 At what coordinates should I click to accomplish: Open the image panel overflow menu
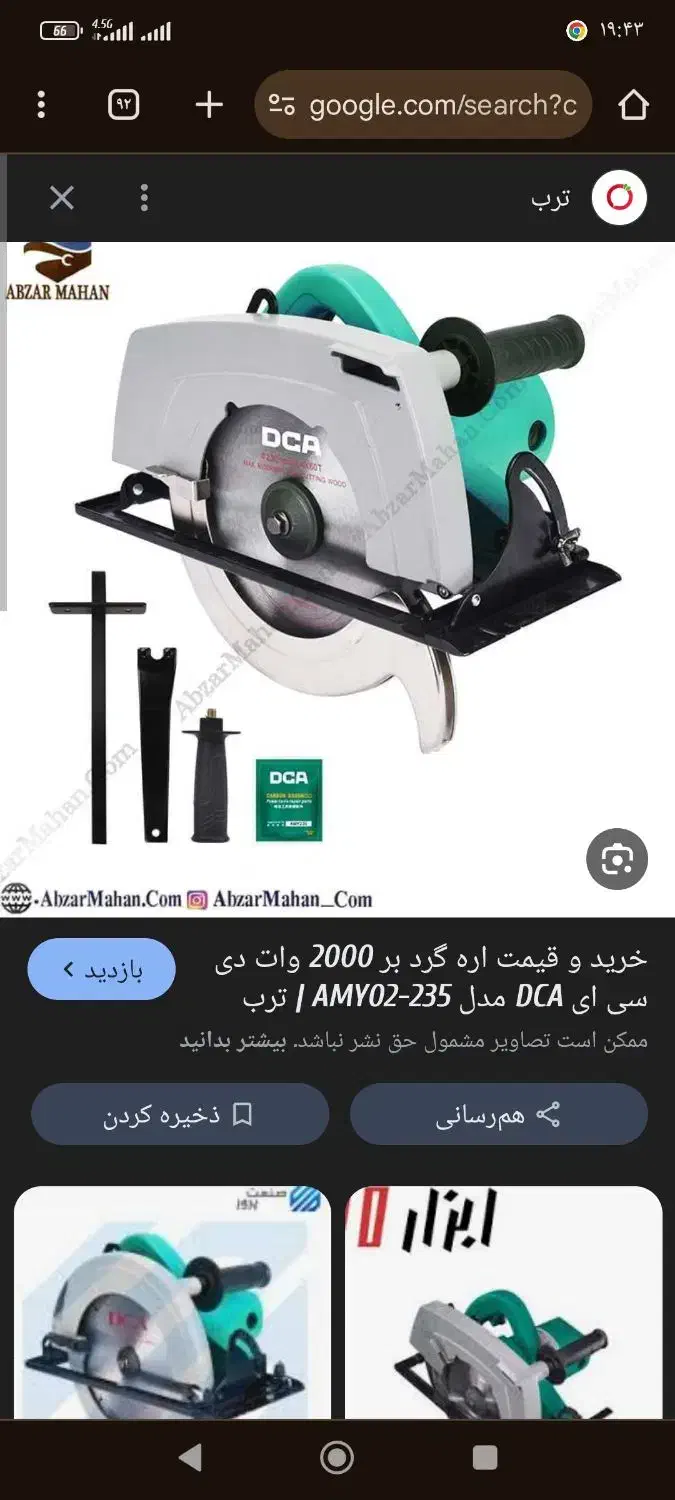point(144,198)
